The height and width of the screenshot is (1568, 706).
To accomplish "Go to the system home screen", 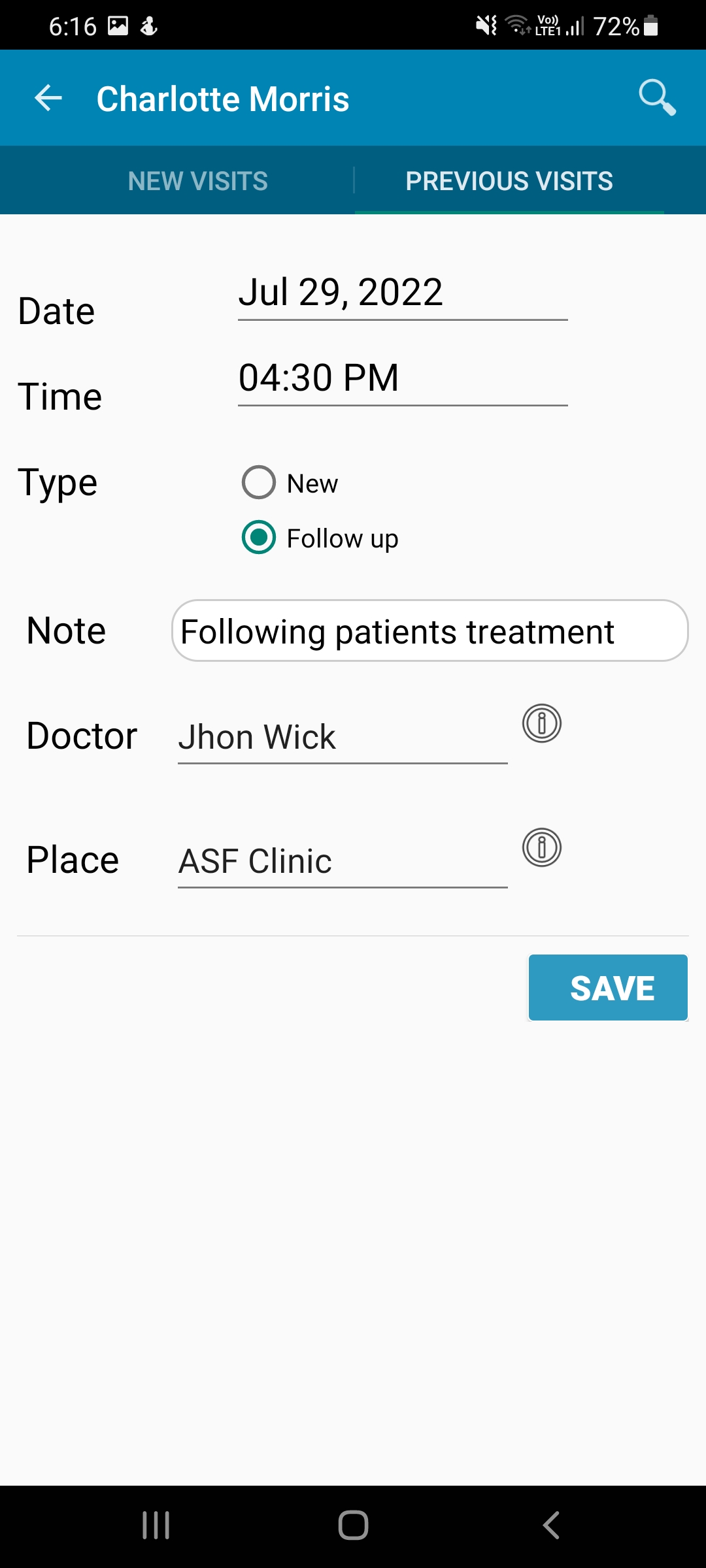I will [353, 1526].
